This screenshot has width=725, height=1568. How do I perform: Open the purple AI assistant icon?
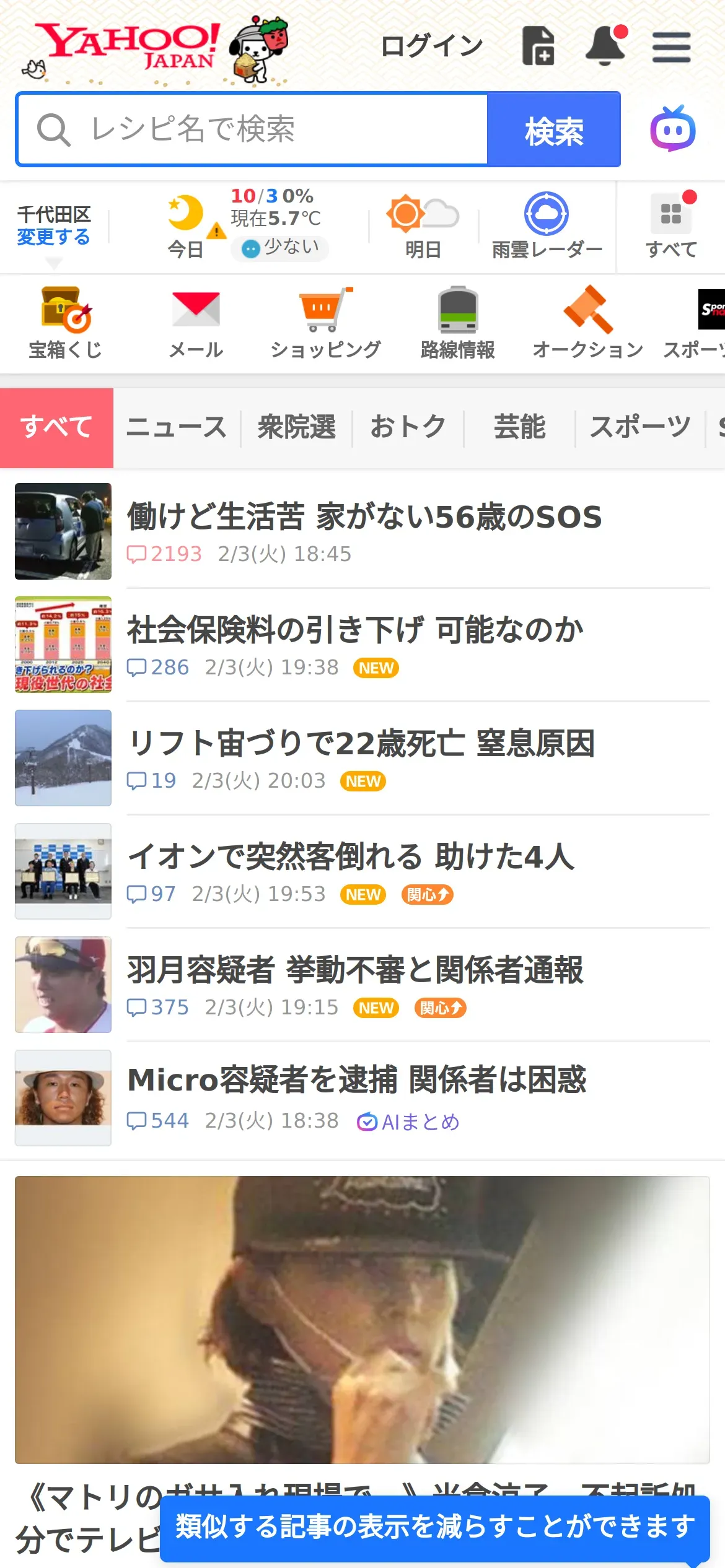pos(672,129)
